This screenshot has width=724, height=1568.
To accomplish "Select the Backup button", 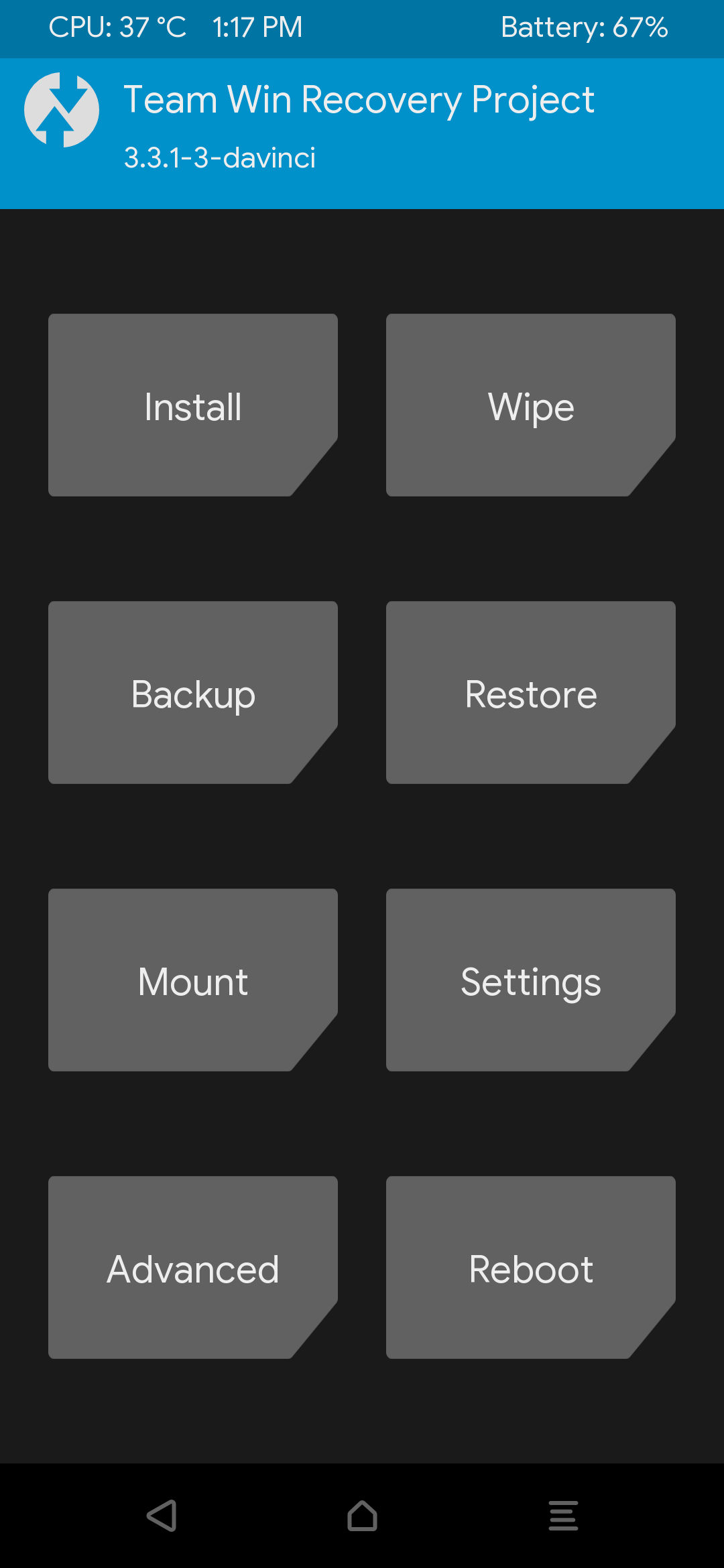I will 193,693.
